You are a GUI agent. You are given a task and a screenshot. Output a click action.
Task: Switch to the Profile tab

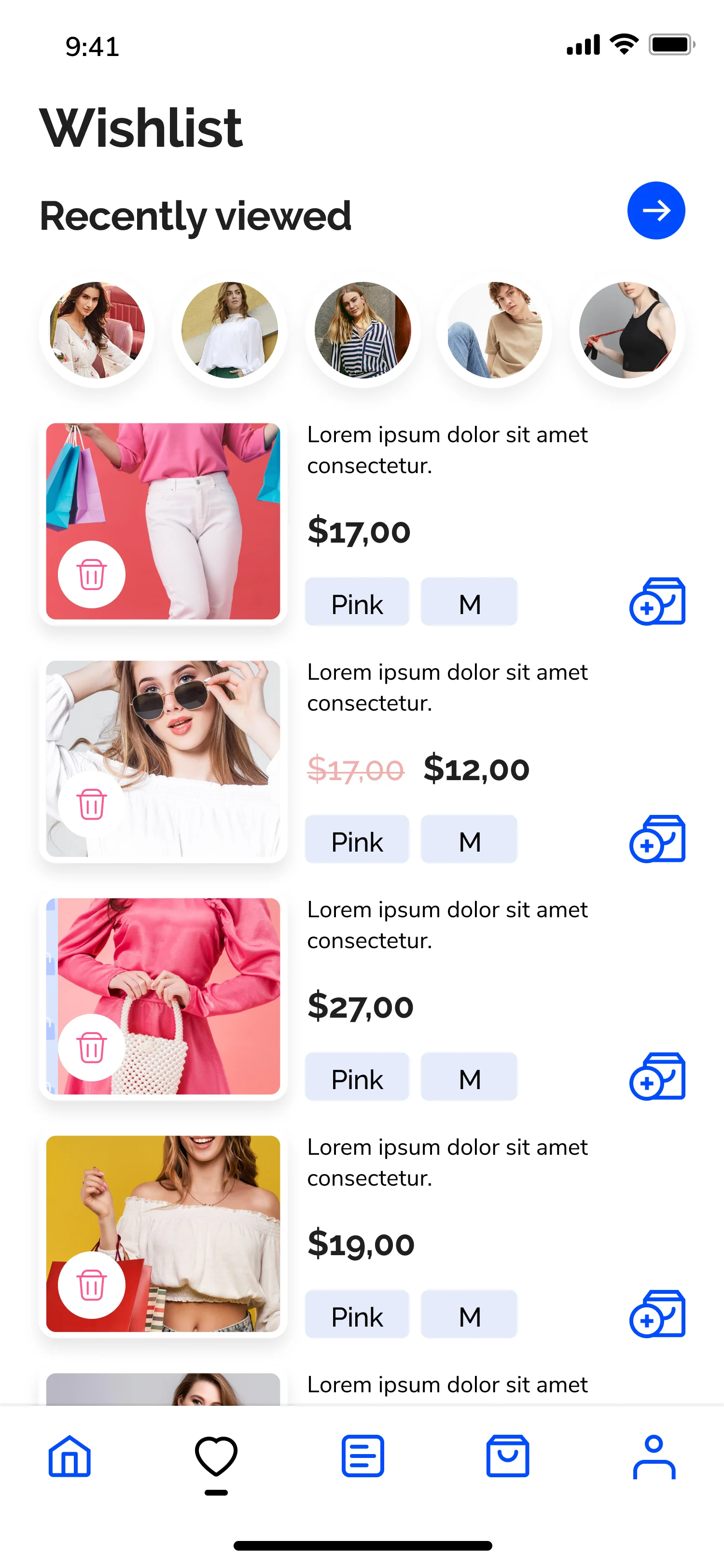click(654, 1456)
